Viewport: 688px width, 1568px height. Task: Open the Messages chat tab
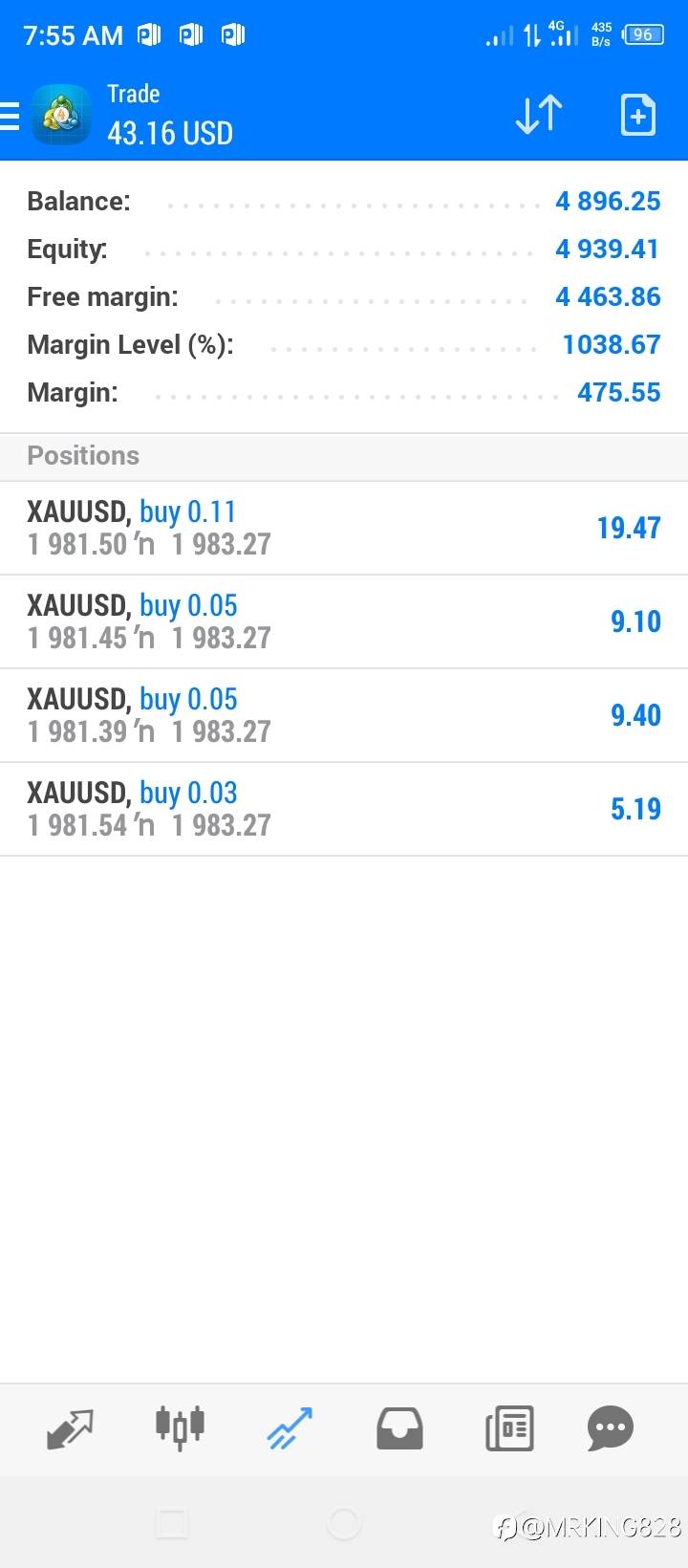(611, 1428)
